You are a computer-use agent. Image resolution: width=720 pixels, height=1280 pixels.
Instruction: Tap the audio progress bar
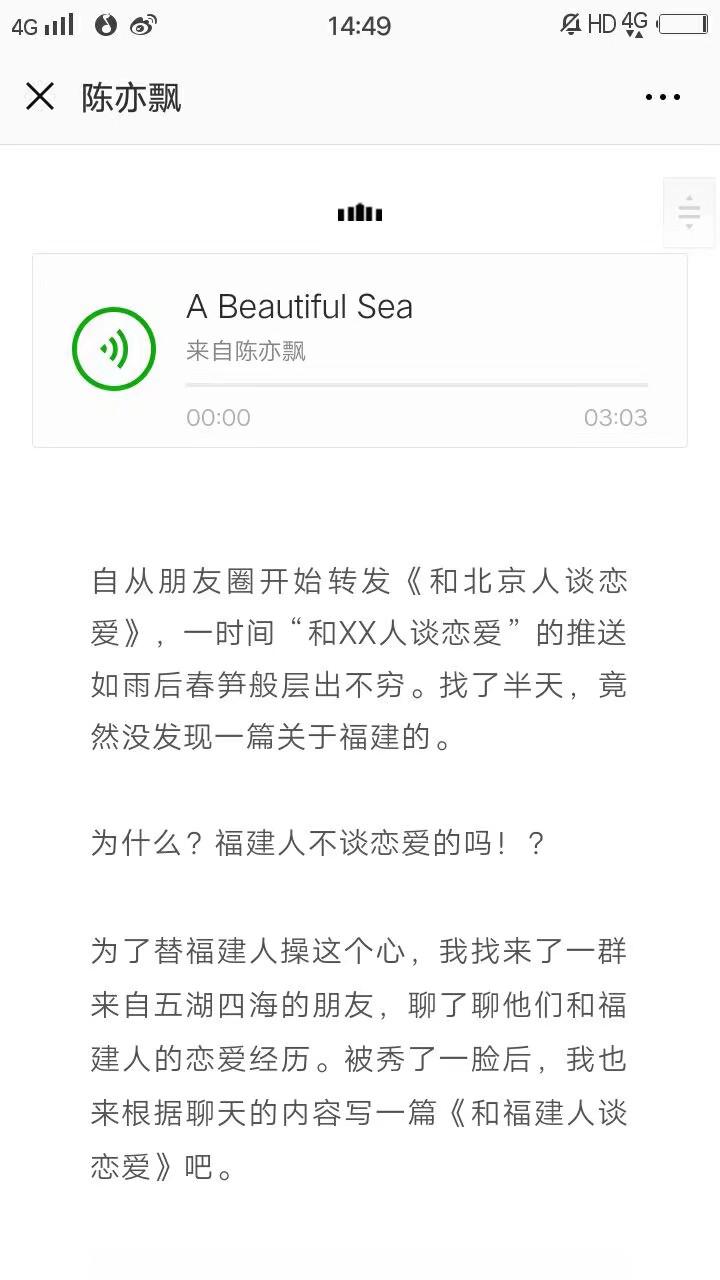(x=416, y=385)
